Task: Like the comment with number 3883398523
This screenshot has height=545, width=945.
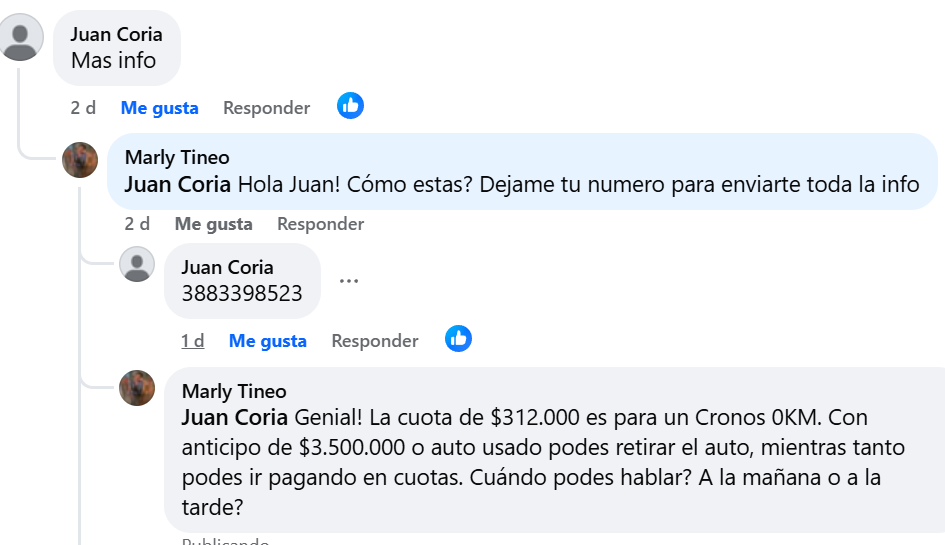Action: point(267,341)
